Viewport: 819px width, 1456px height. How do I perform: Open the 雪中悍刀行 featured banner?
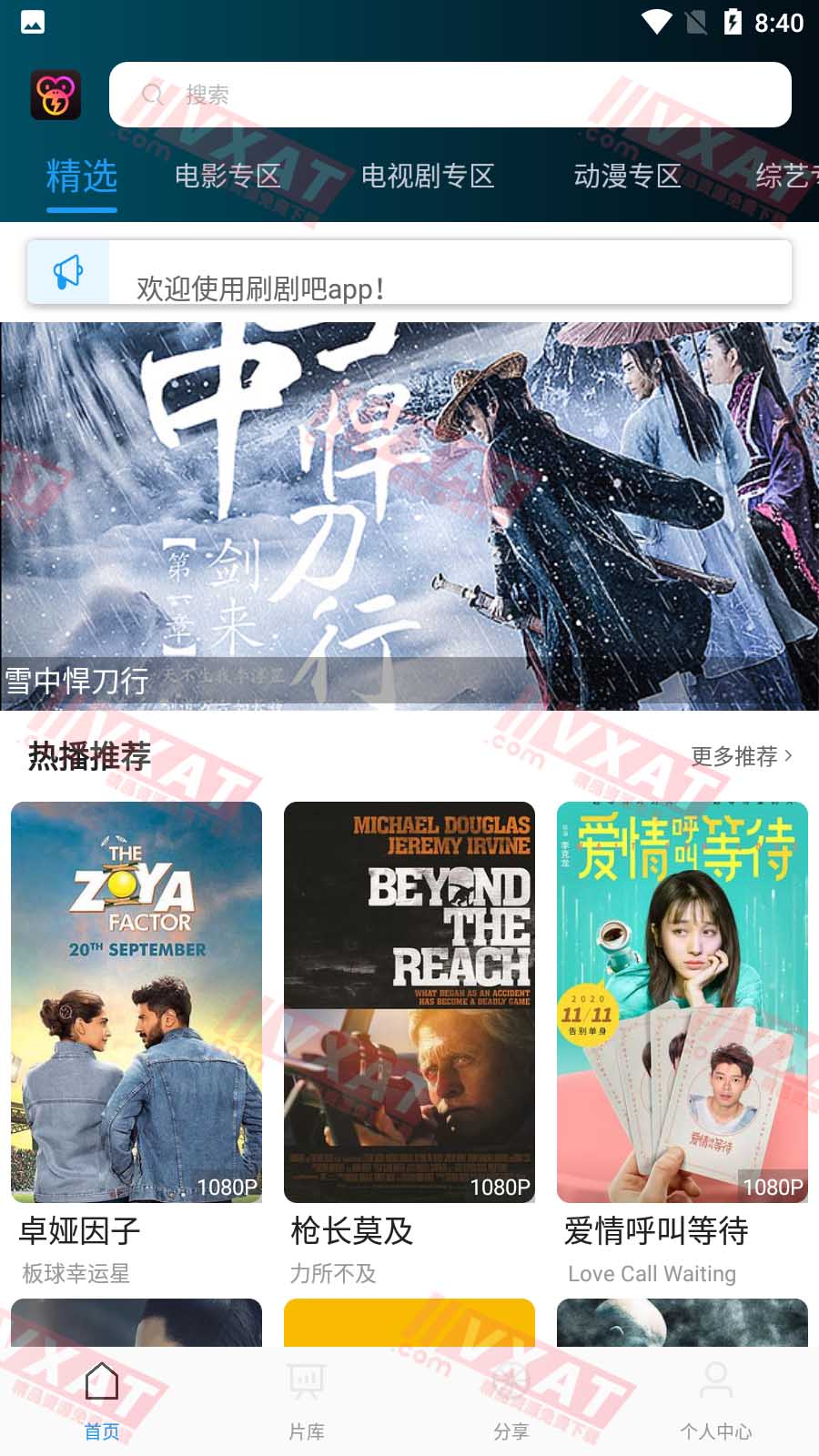click(409, 519)
